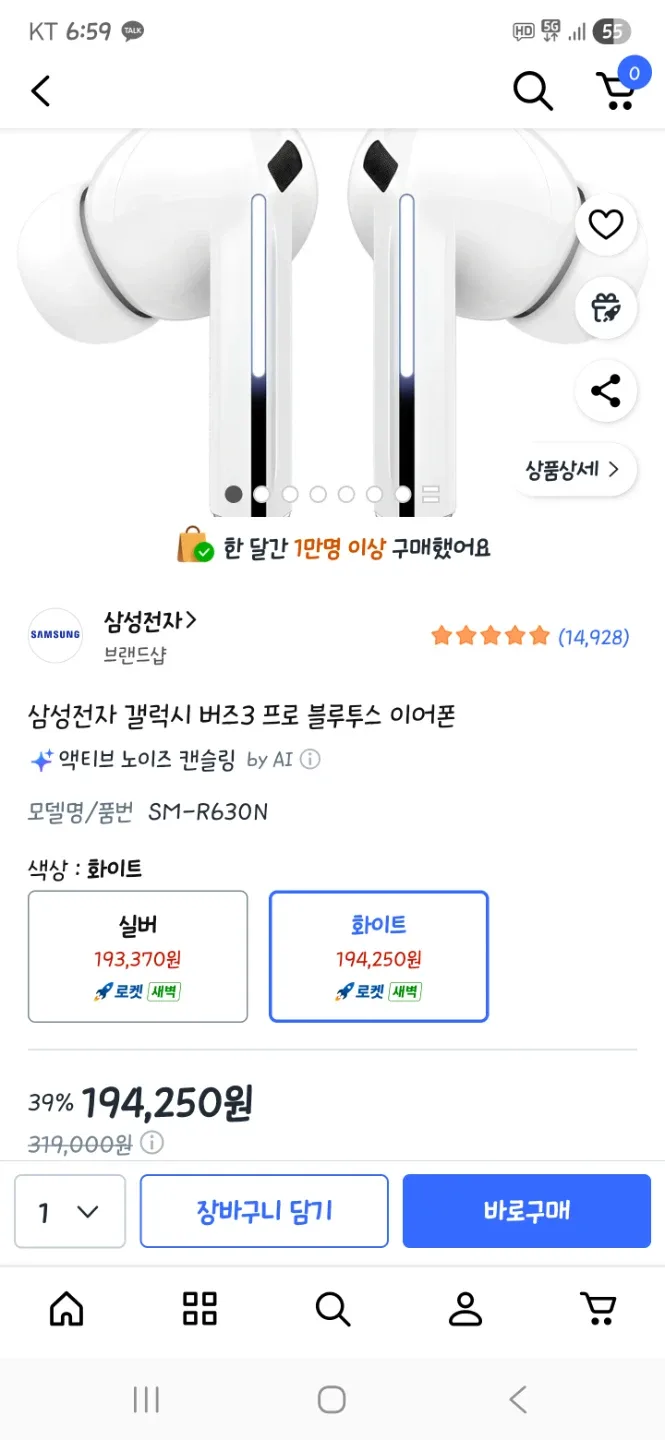
Task: Buy now with 바로구매
Action: 526,1211
